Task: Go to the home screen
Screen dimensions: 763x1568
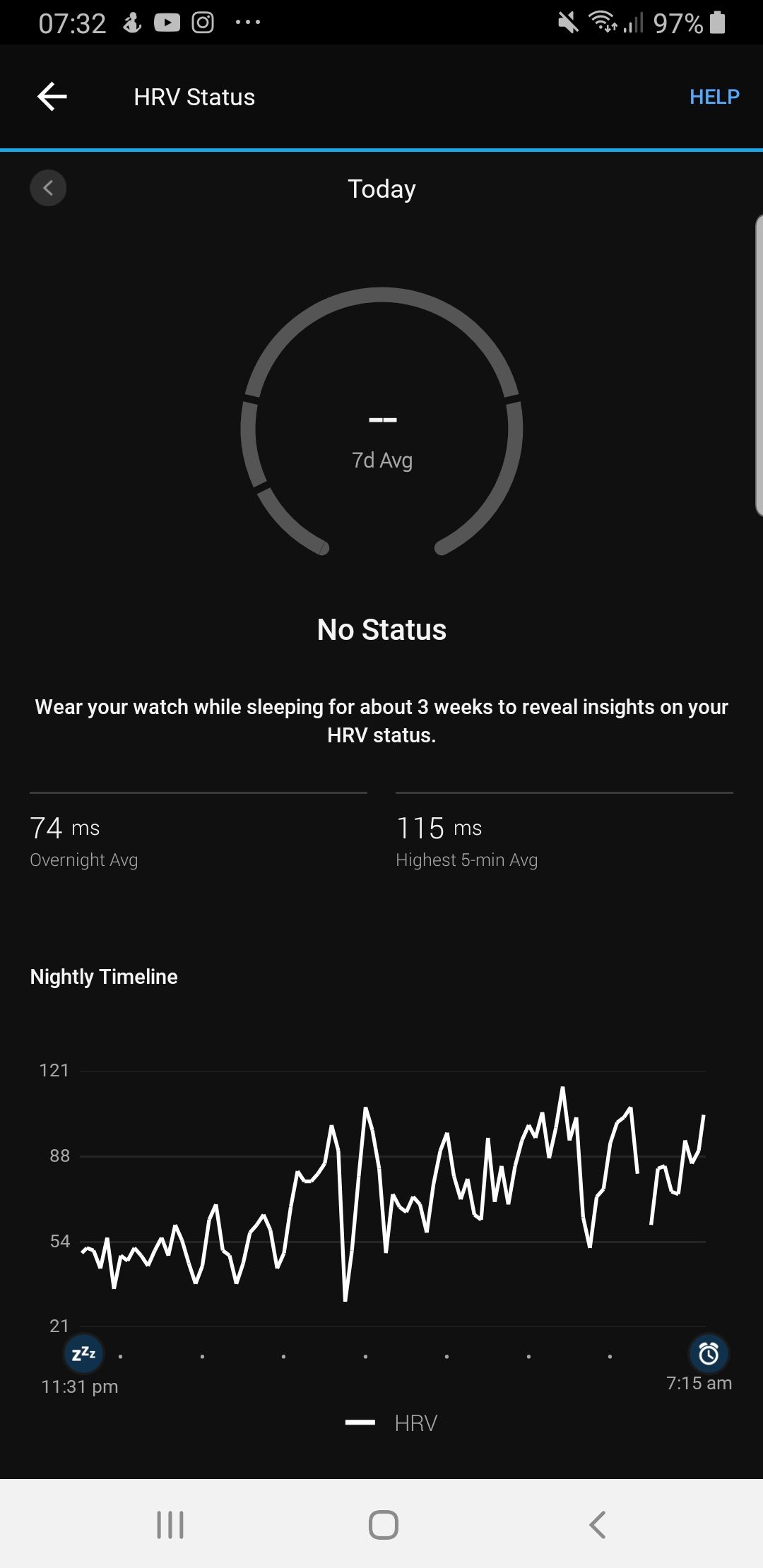Action: click(x=383, y=1524)
